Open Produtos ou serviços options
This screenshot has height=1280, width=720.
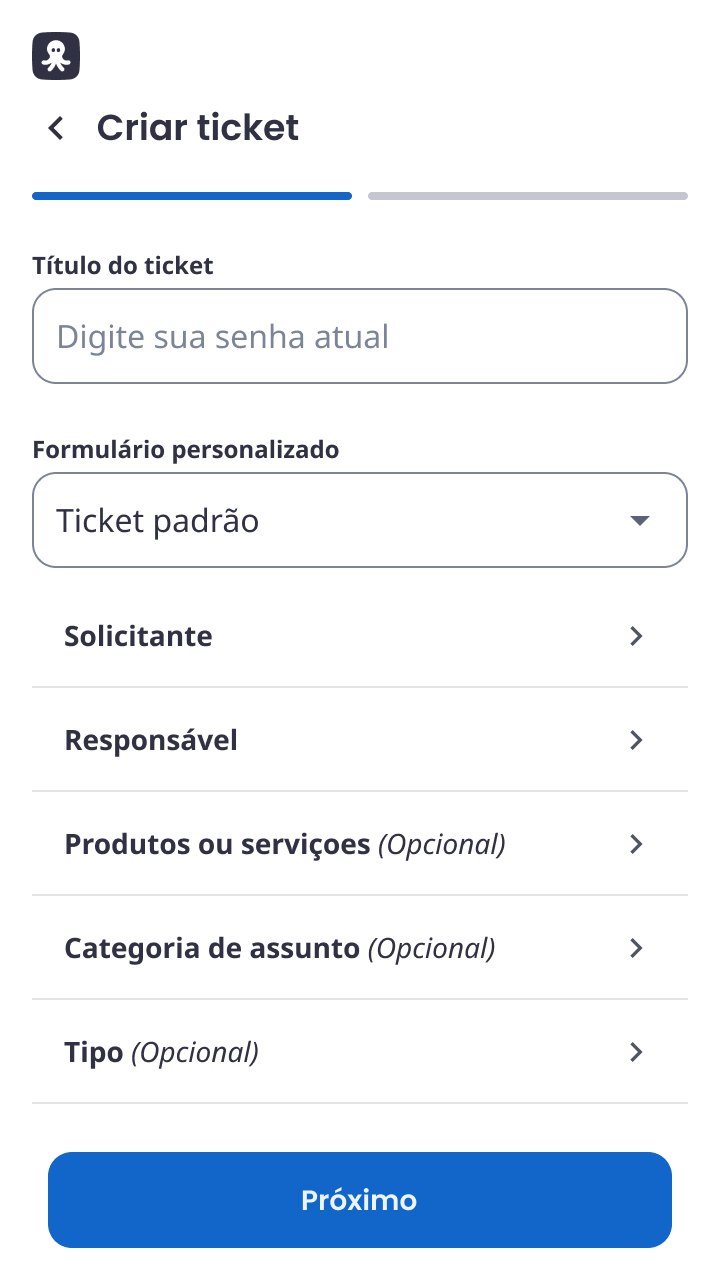pyautogui.click(x=360, y=844)
